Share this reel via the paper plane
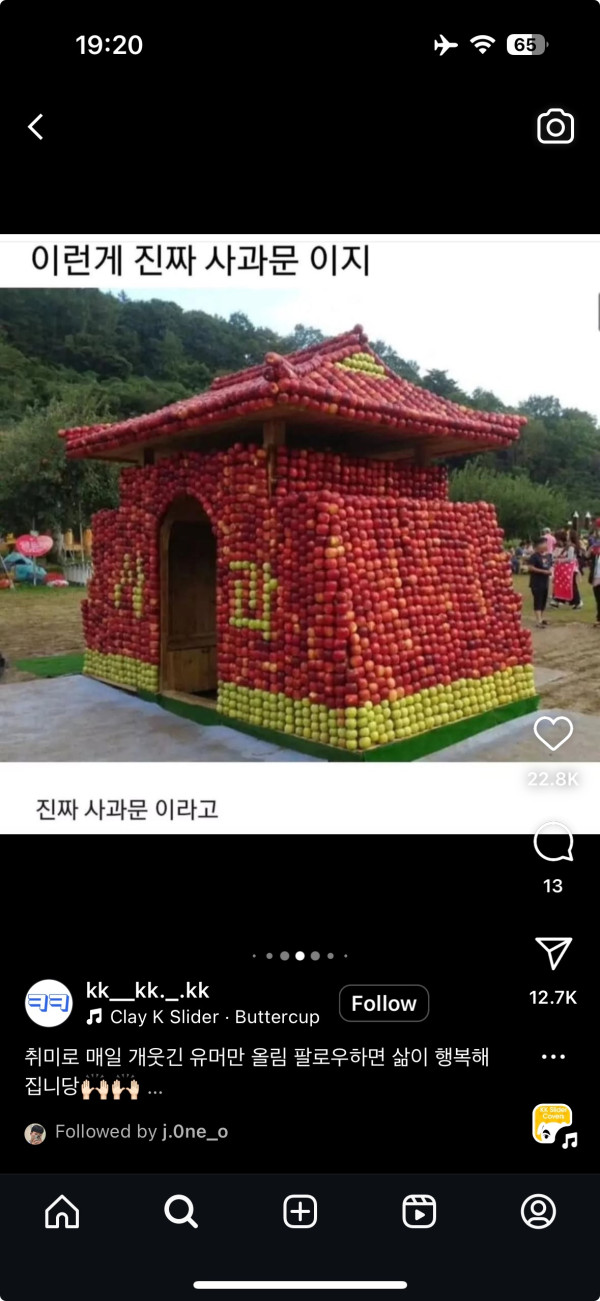This screenshot has height=1301, width=600. coord(553,953)
